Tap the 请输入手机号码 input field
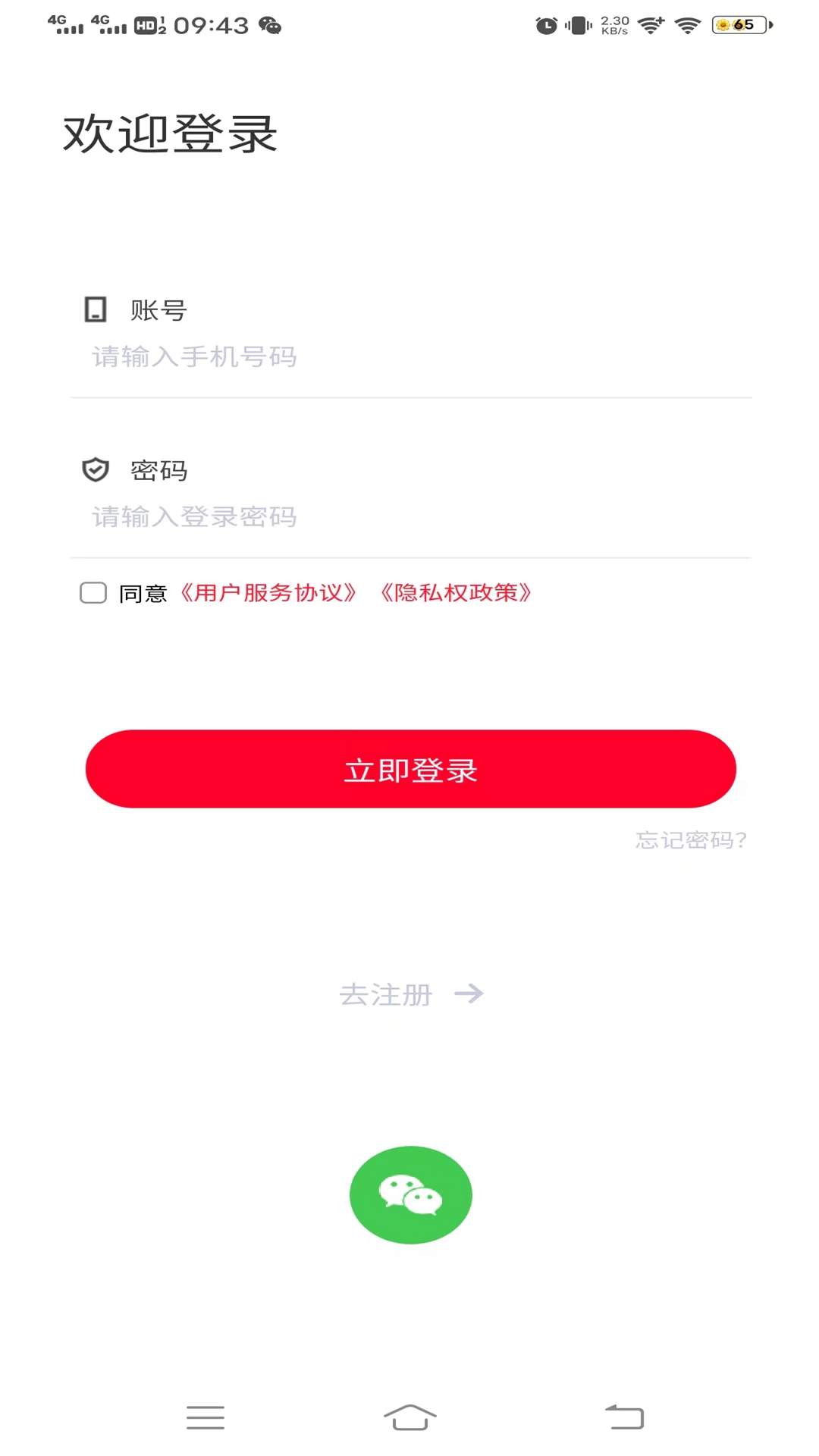 pos(303,357)
